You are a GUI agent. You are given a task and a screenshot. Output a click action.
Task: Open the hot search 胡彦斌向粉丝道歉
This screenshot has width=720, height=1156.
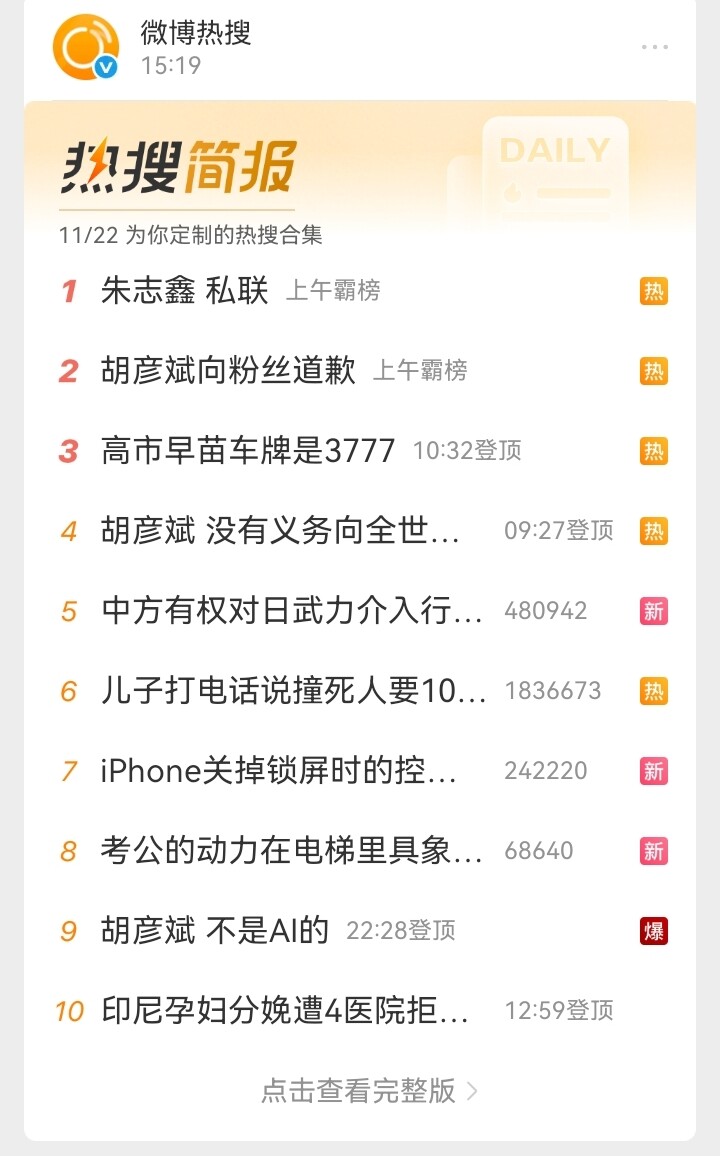click(x=228, y=371)
